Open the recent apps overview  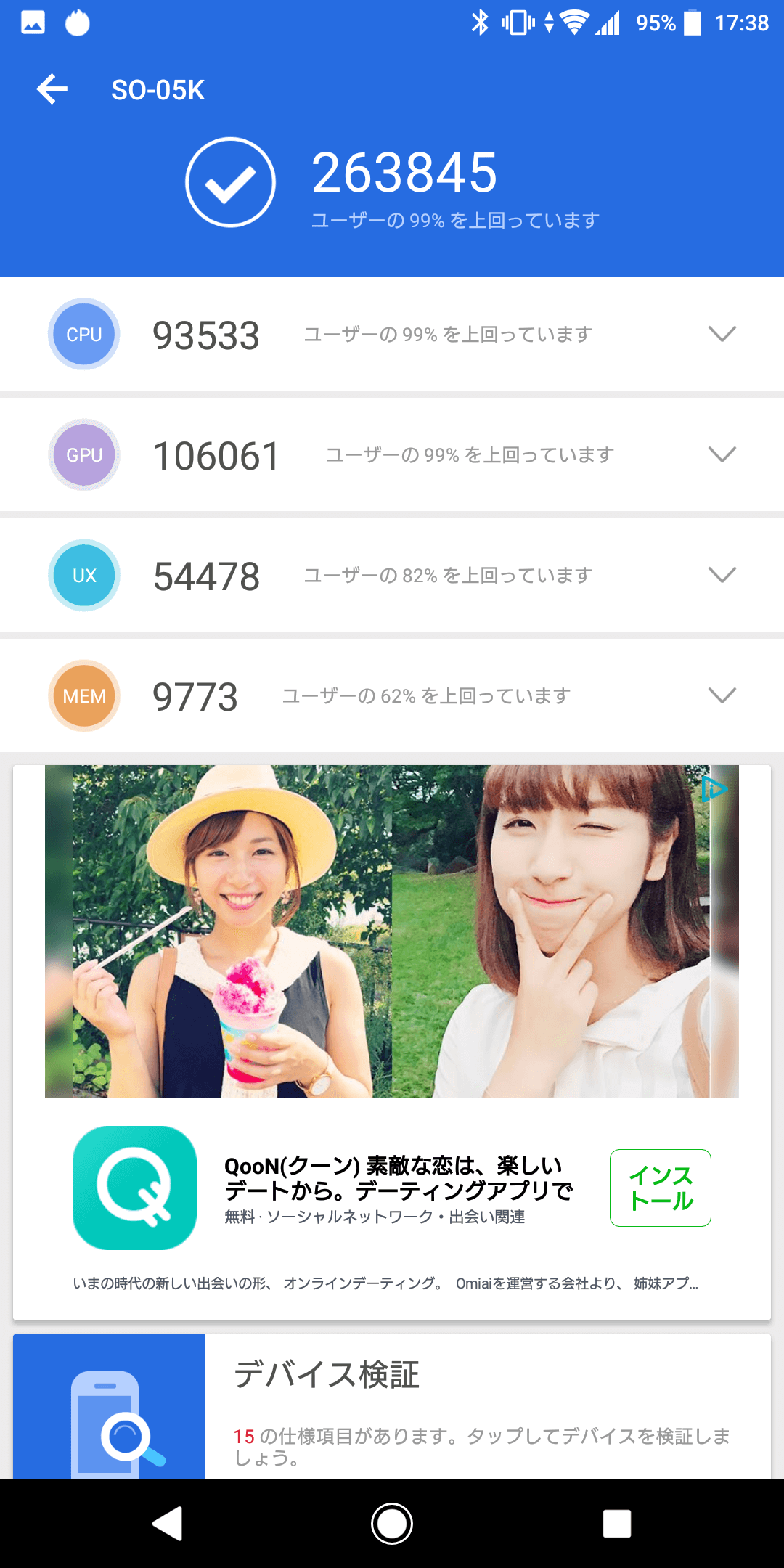pos(616,1523)
